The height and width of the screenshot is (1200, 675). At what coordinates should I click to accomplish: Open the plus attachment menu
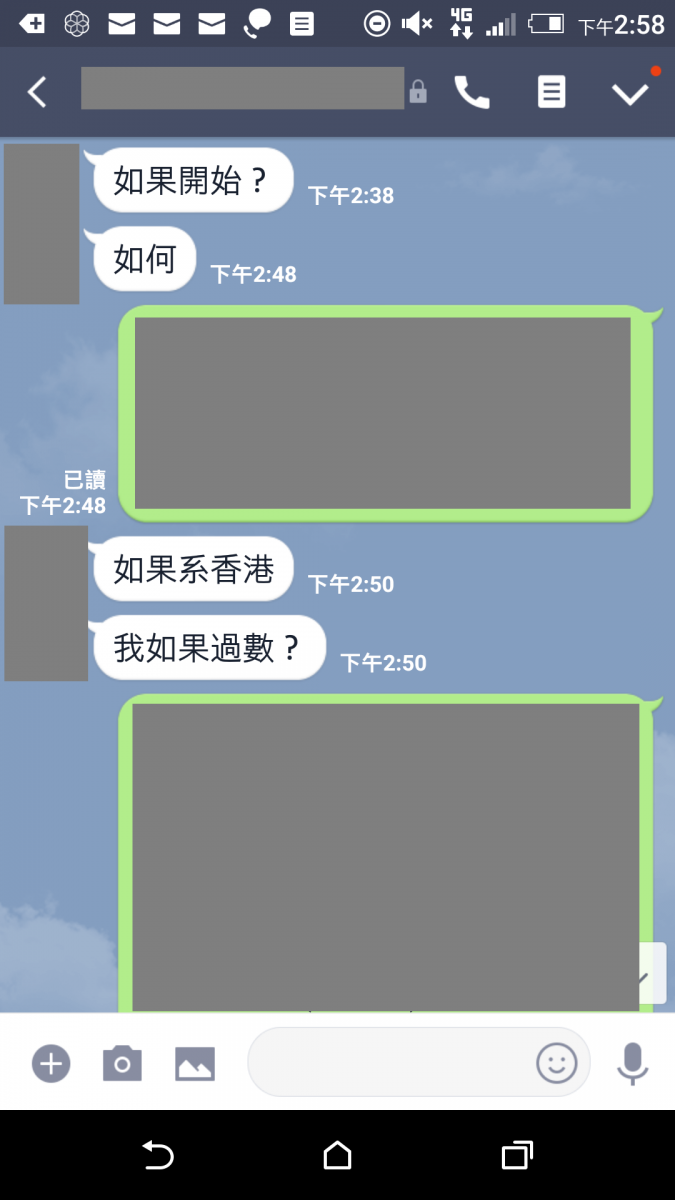coord(51,1063)
